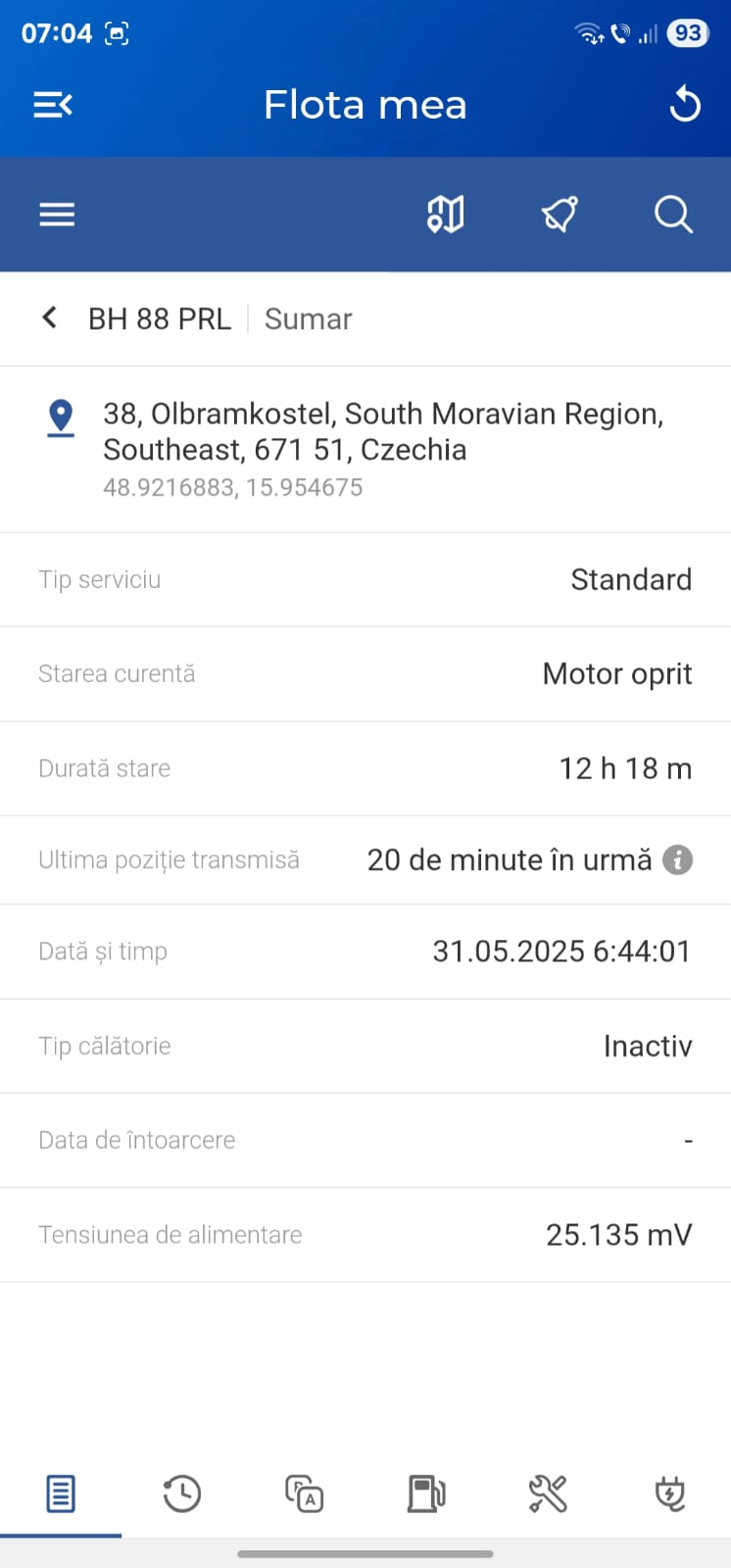Open the hamburger list menu in toolbar
Screen dimensions: 731x1568
(57, 215)
